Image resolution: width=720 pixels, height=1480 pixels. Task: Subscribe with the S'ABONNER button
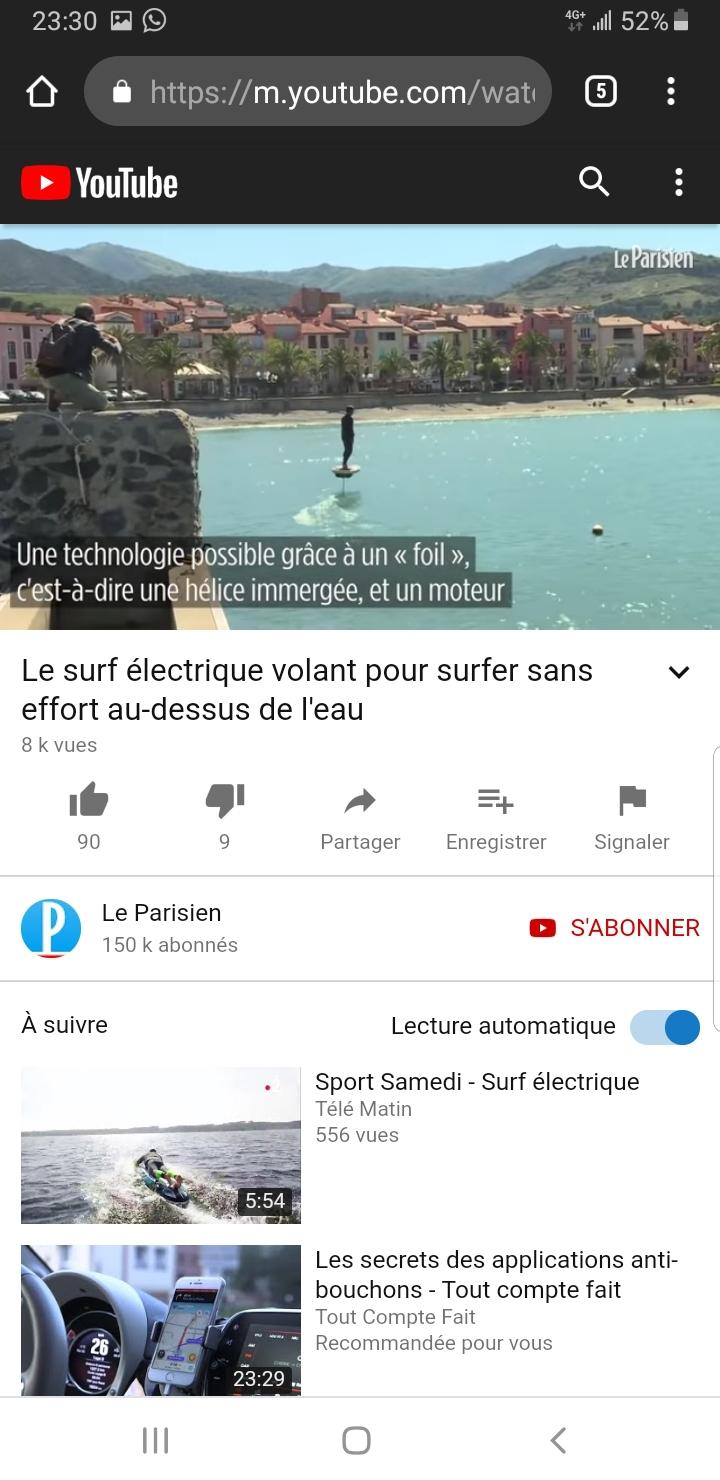pos(614,928)
